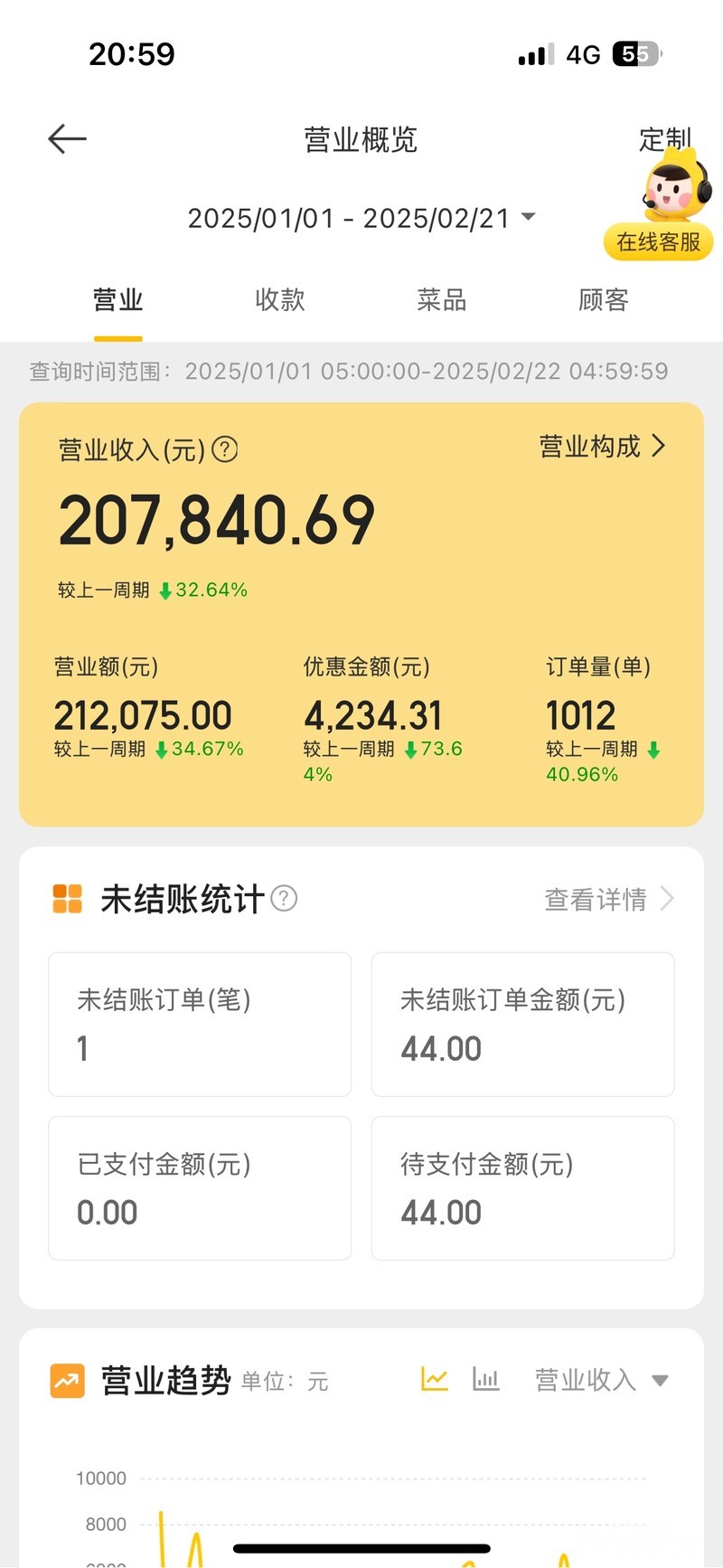Show help for 营业收入(元)
The width and height of the screenshot is (723, 1568).
[224, 449]
